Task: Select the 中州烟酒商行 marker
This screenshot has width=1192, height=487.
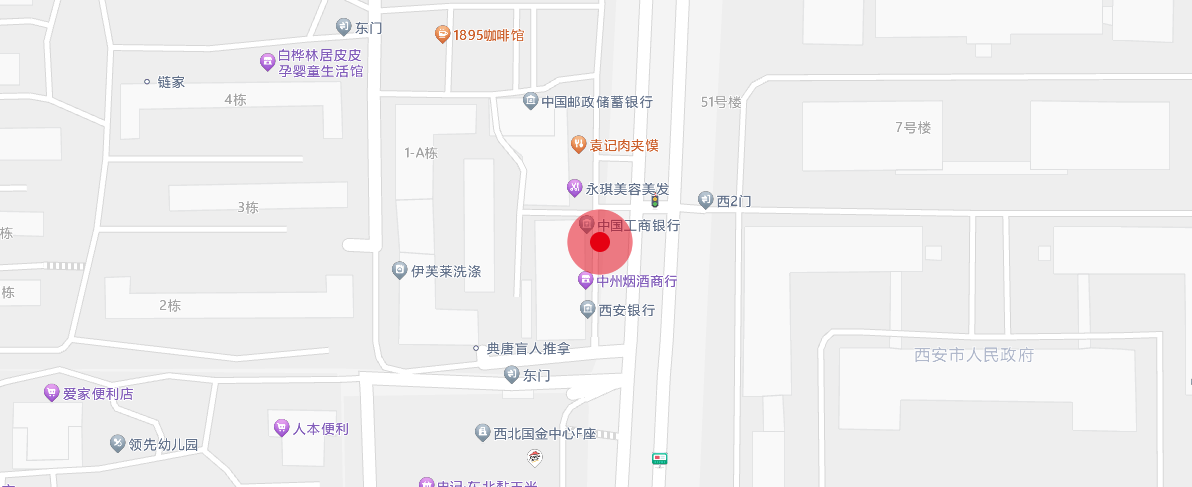Action: pos(585,281)
